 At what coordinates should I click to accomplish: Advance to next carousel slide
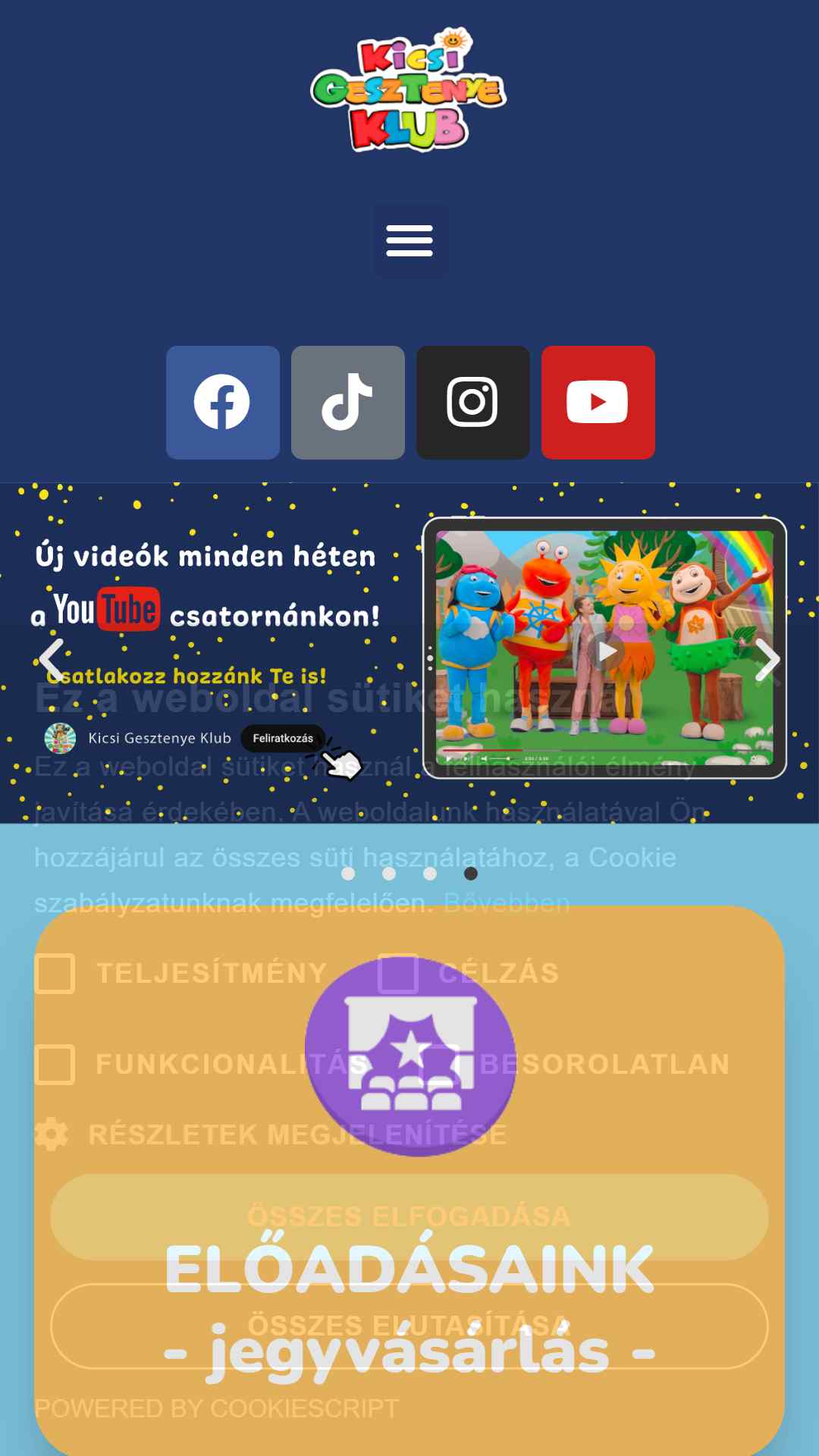point(767,660)
